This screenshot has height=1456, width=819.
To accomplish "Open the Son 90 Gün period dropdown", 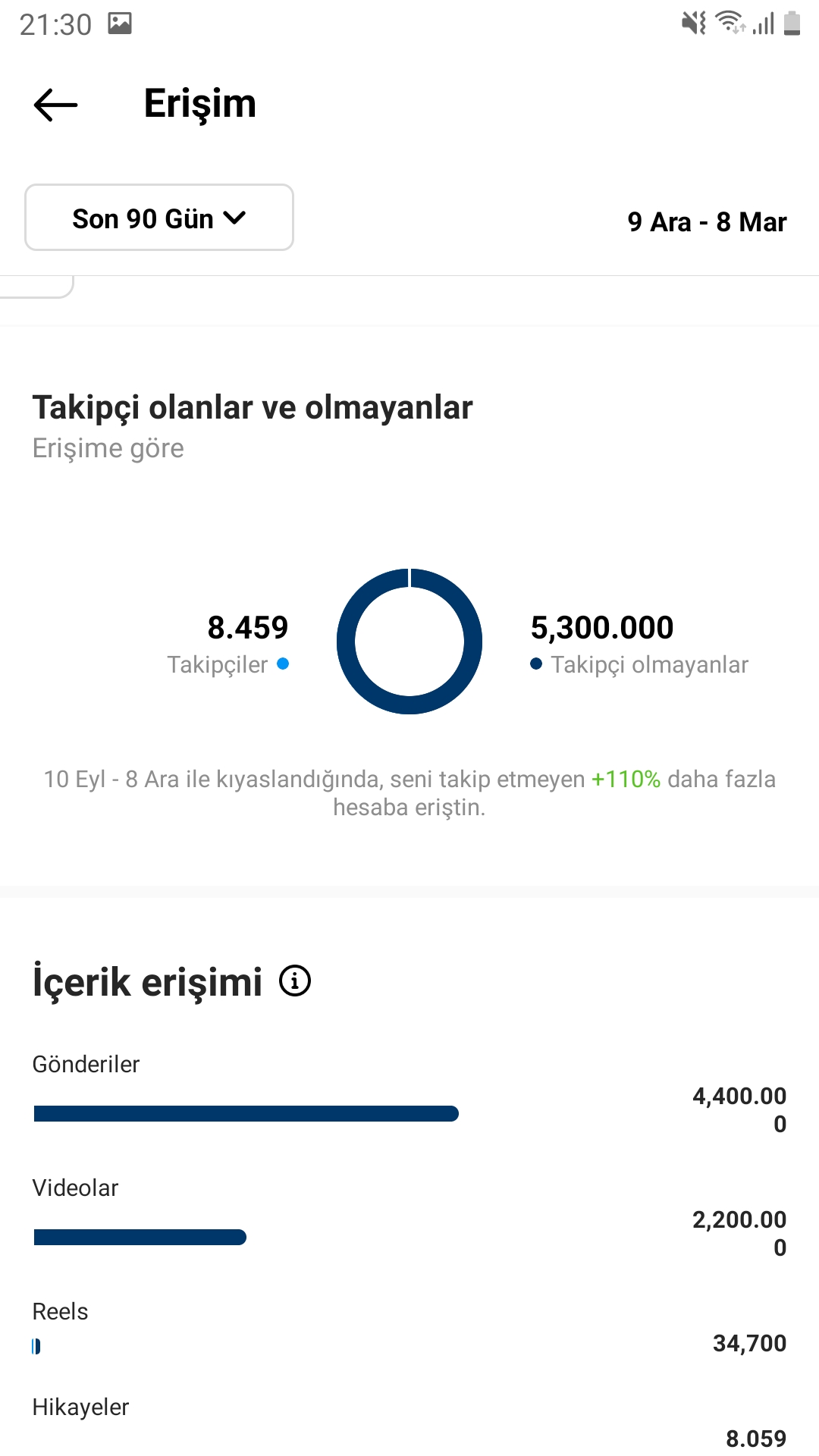I will click(159, 218).
